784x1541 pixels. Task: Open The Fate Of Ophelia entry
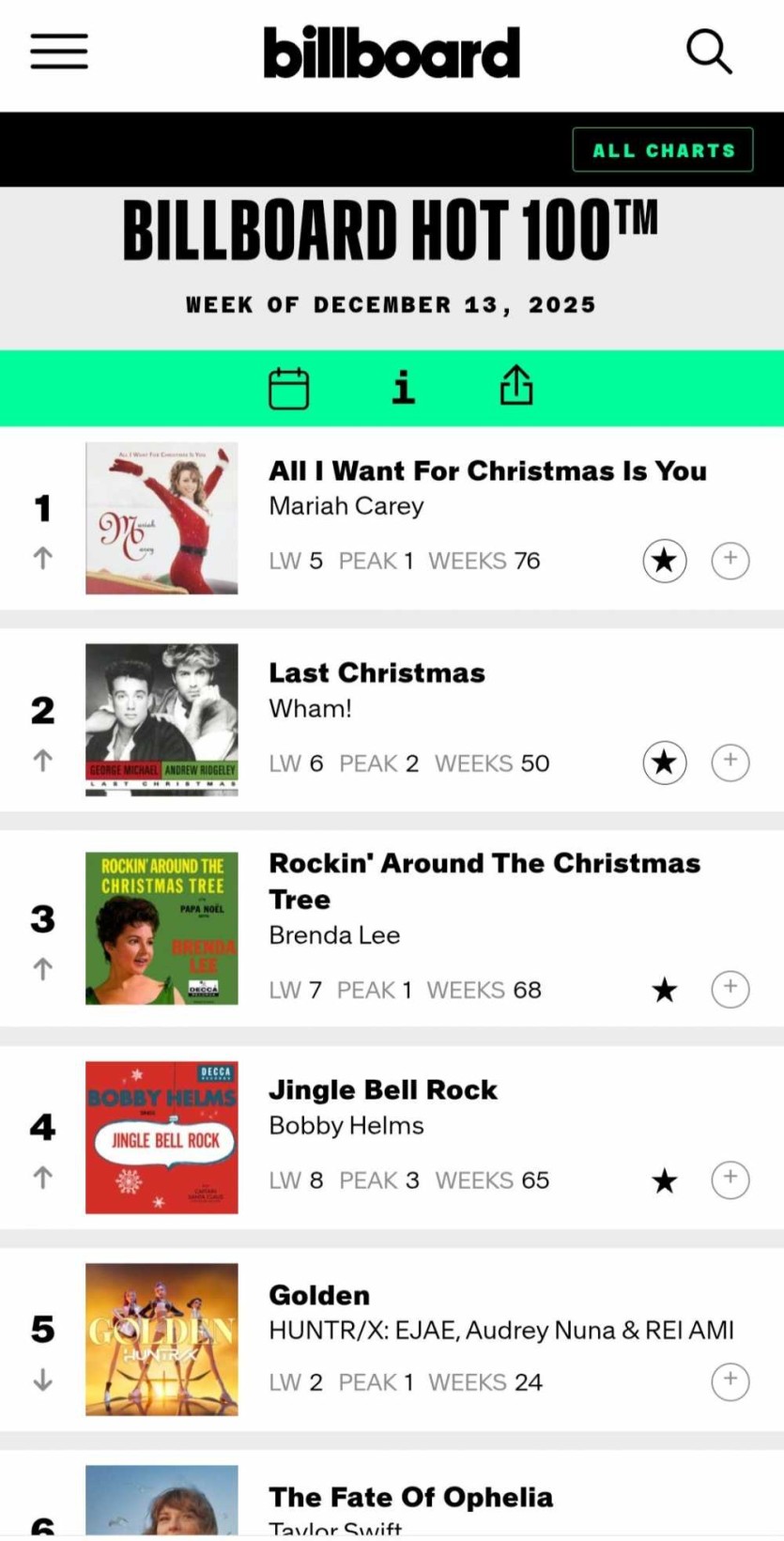(x=410, y=1498)
